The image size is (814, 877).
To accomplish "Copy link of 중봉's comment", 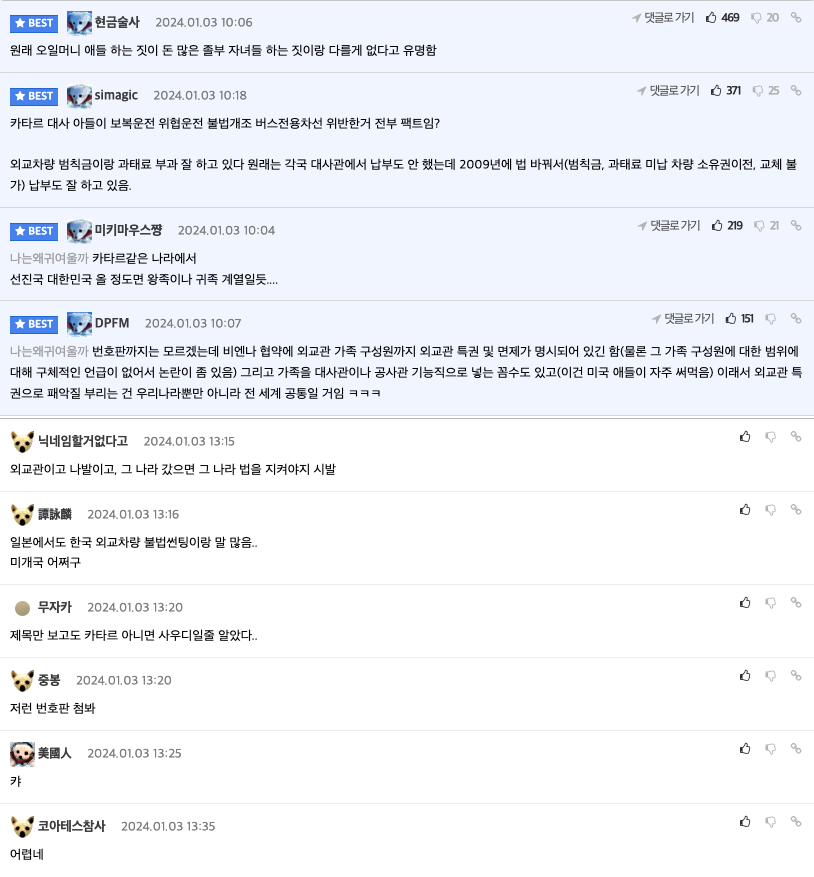I will click(x=796, y=676).
